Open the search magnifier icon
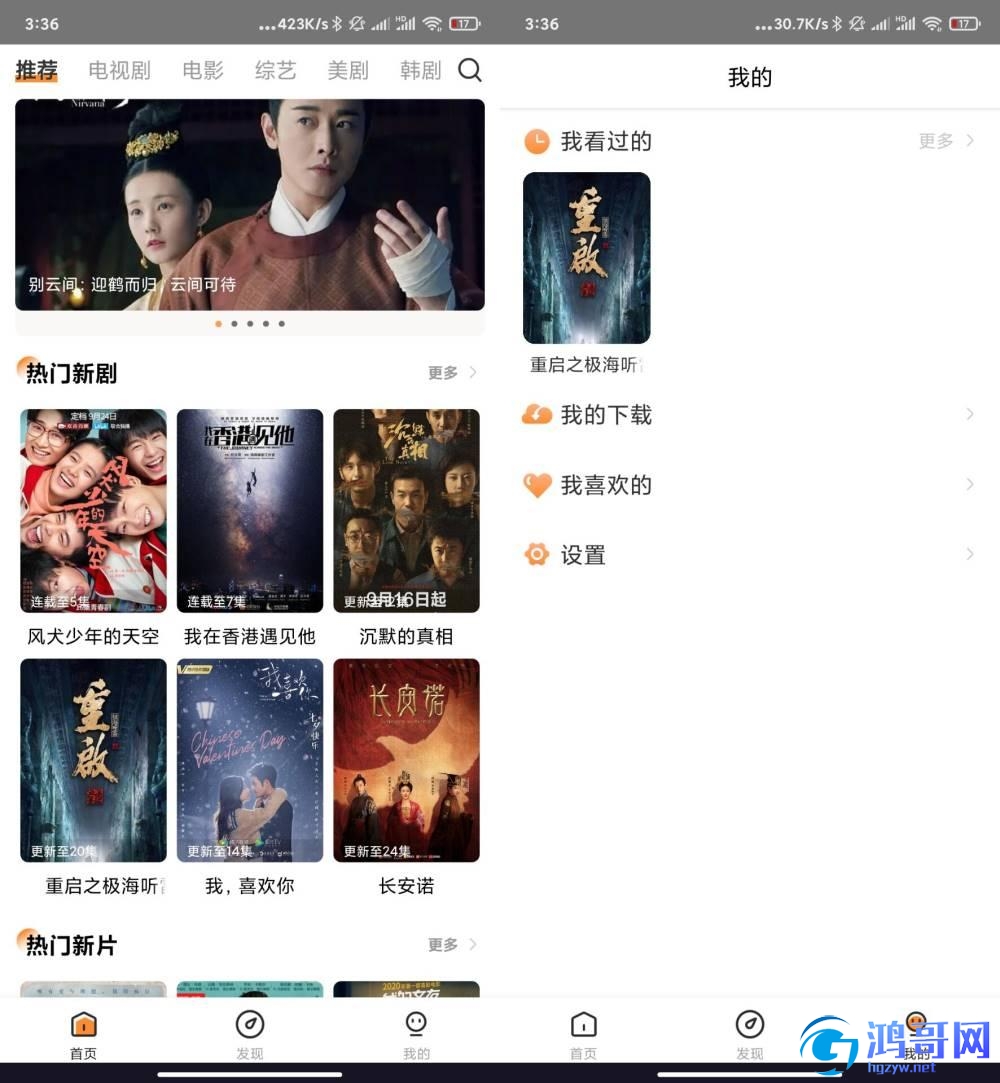Viewport: 1000px width, 1083px height. point(469,70)
